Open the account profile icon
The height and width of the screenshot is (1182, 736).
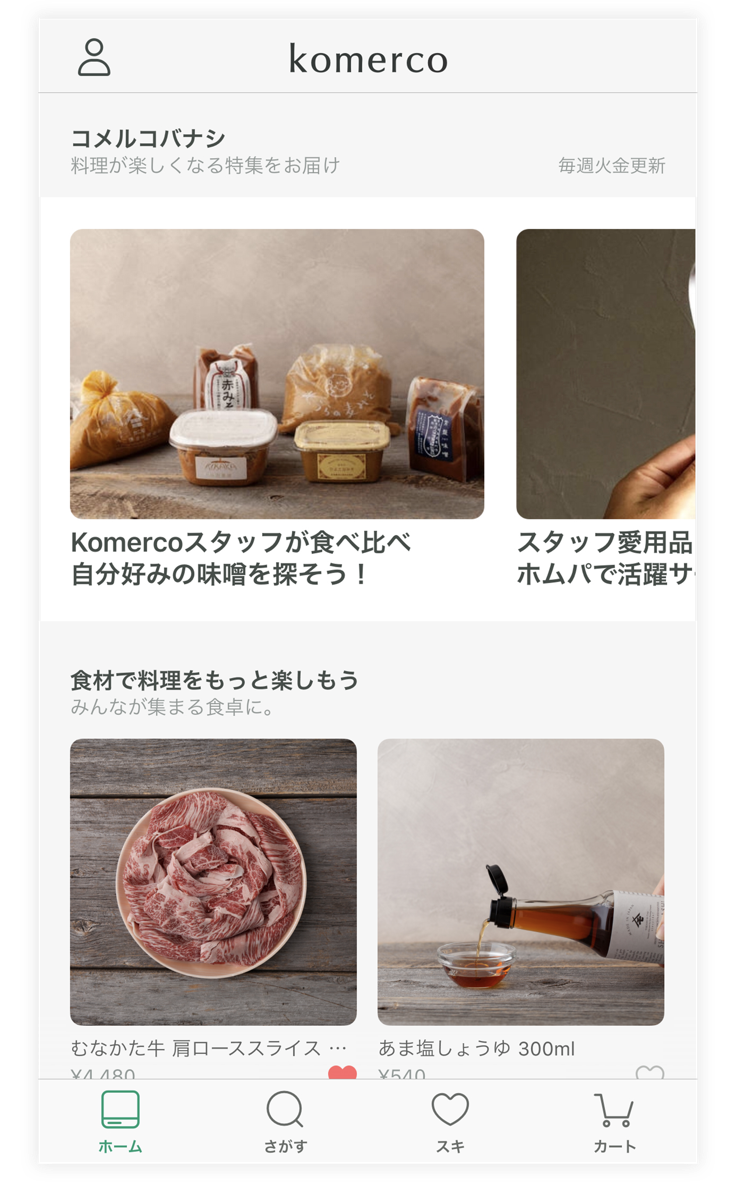click(94, 58)
